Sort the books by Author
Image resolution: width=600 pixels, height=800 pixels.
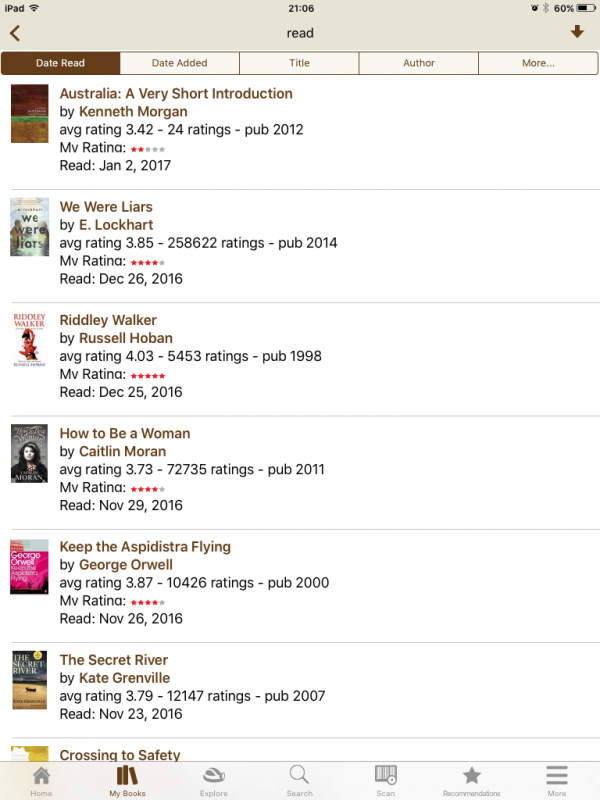point(418,63)
